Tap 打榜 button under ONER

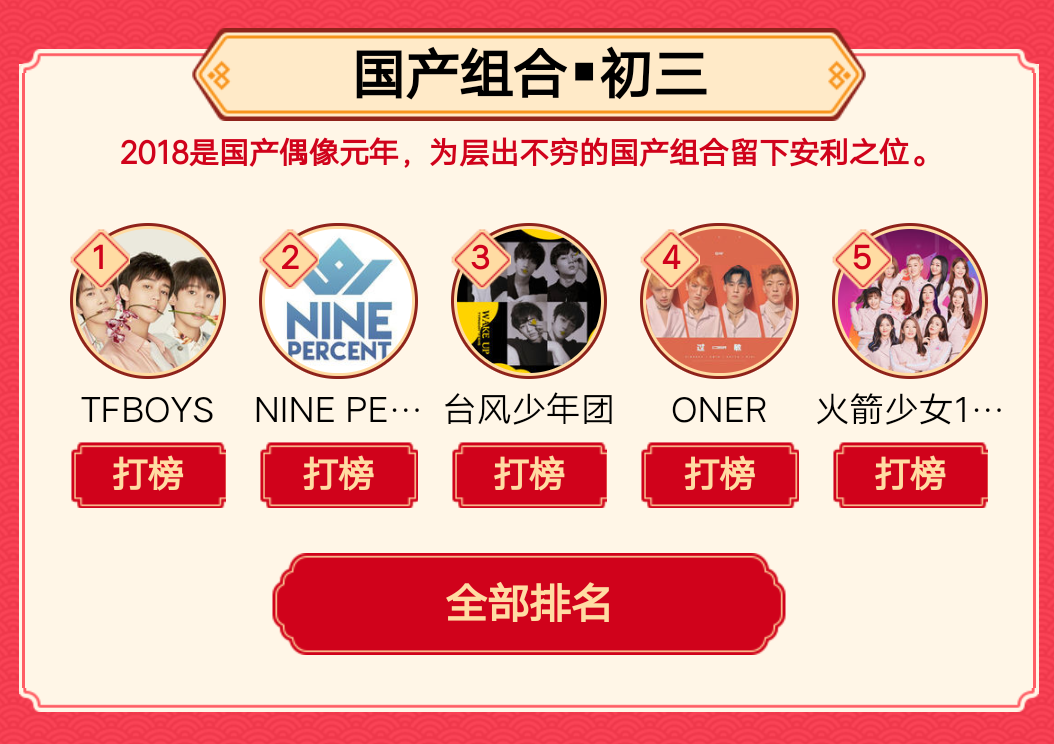(x=719, y=474)
